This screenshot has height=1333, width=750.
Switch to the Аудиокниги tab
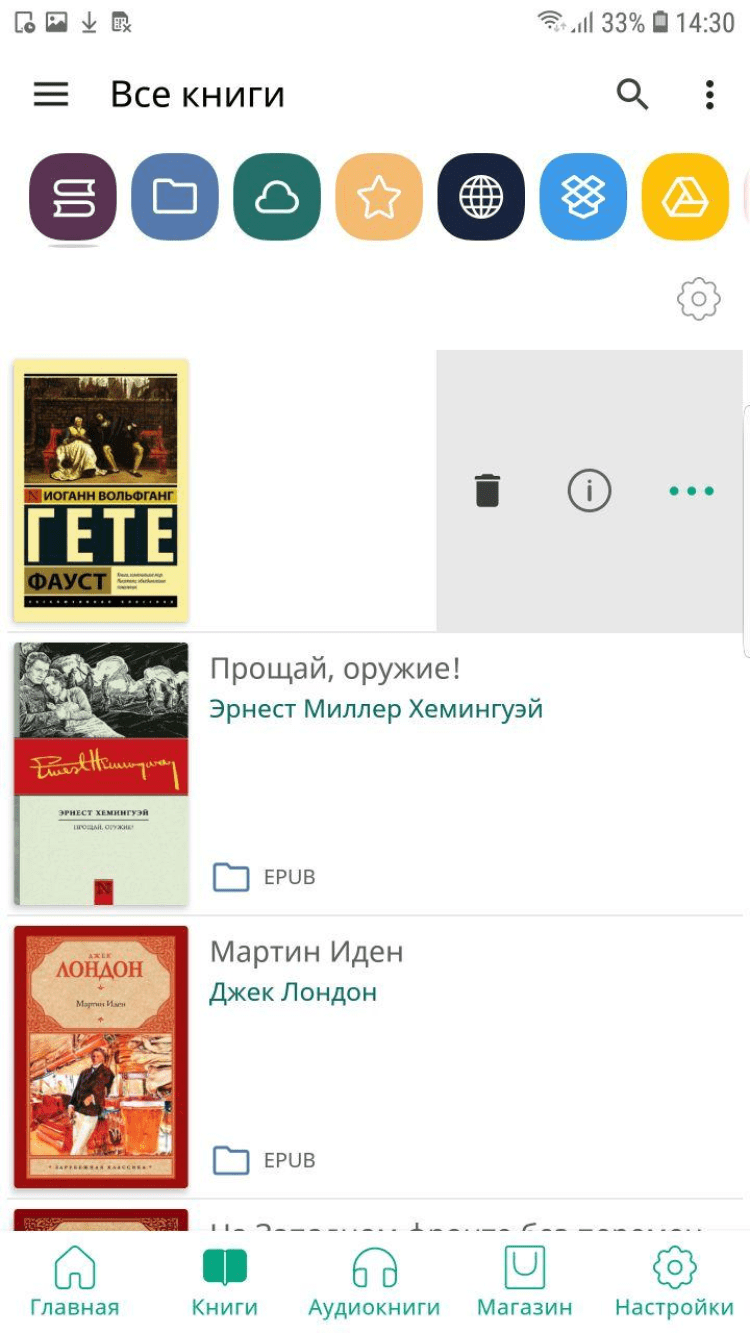click(374, 1281)
